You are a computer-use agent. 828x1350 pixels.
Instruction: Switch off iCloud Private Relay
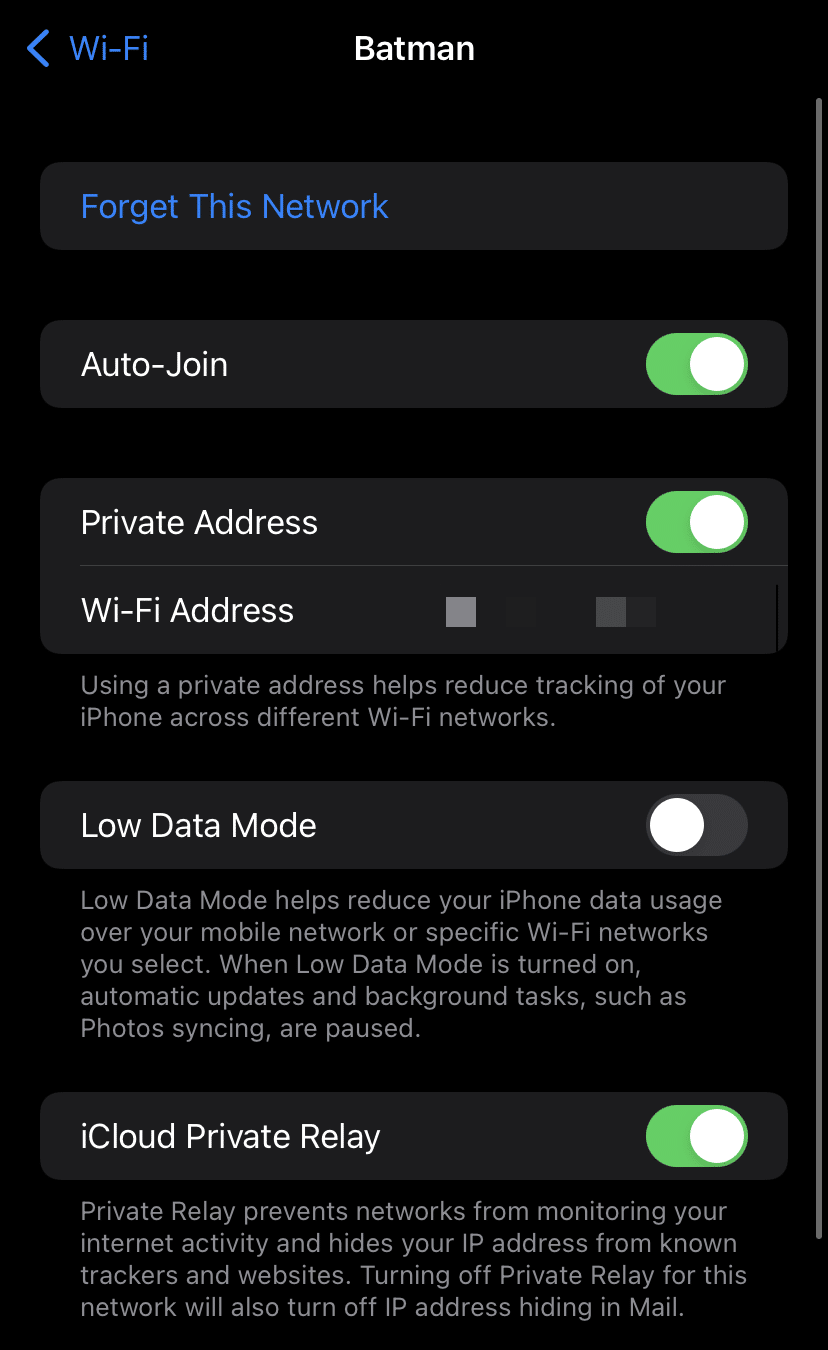(x=696, y=1136)
